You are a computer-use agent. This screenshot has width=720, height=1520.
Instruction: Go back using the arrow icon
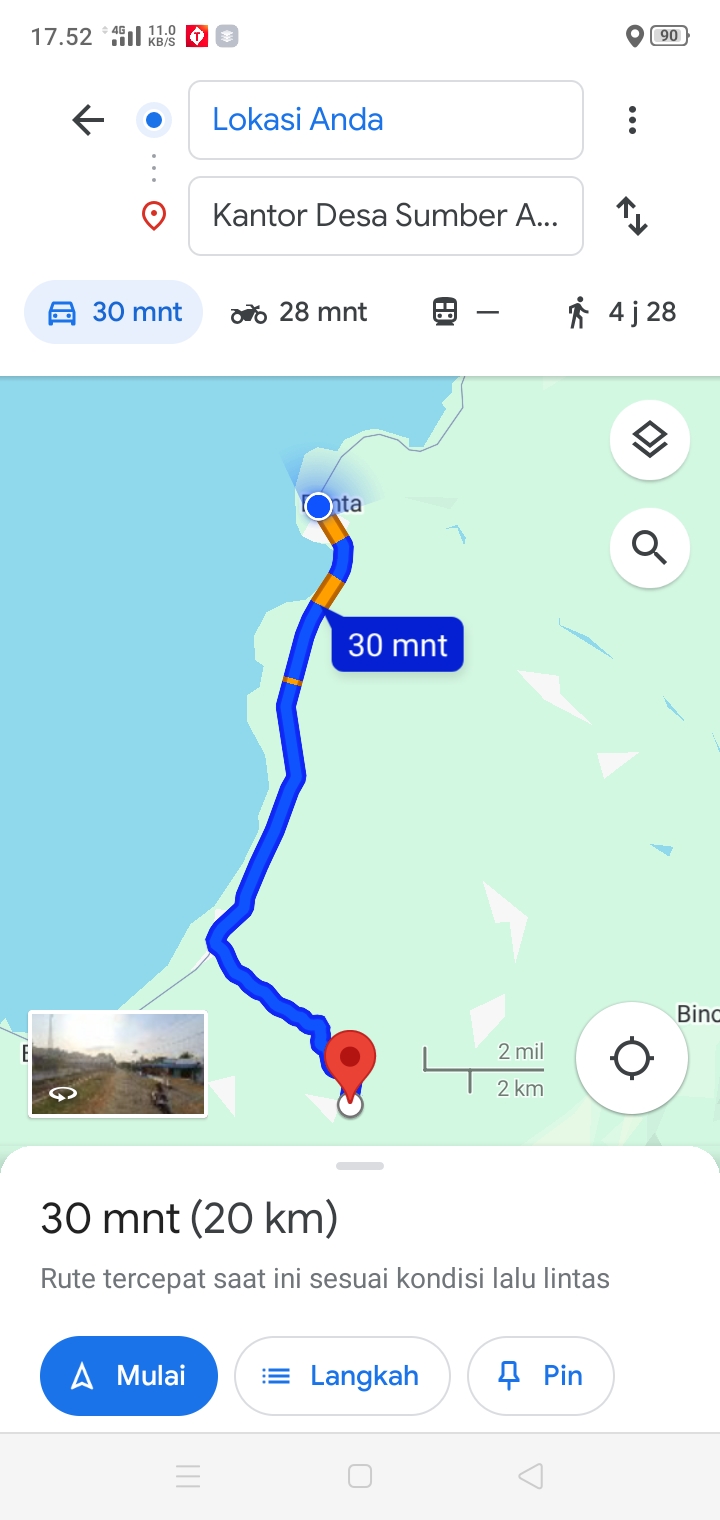click(x=88, y=120)
